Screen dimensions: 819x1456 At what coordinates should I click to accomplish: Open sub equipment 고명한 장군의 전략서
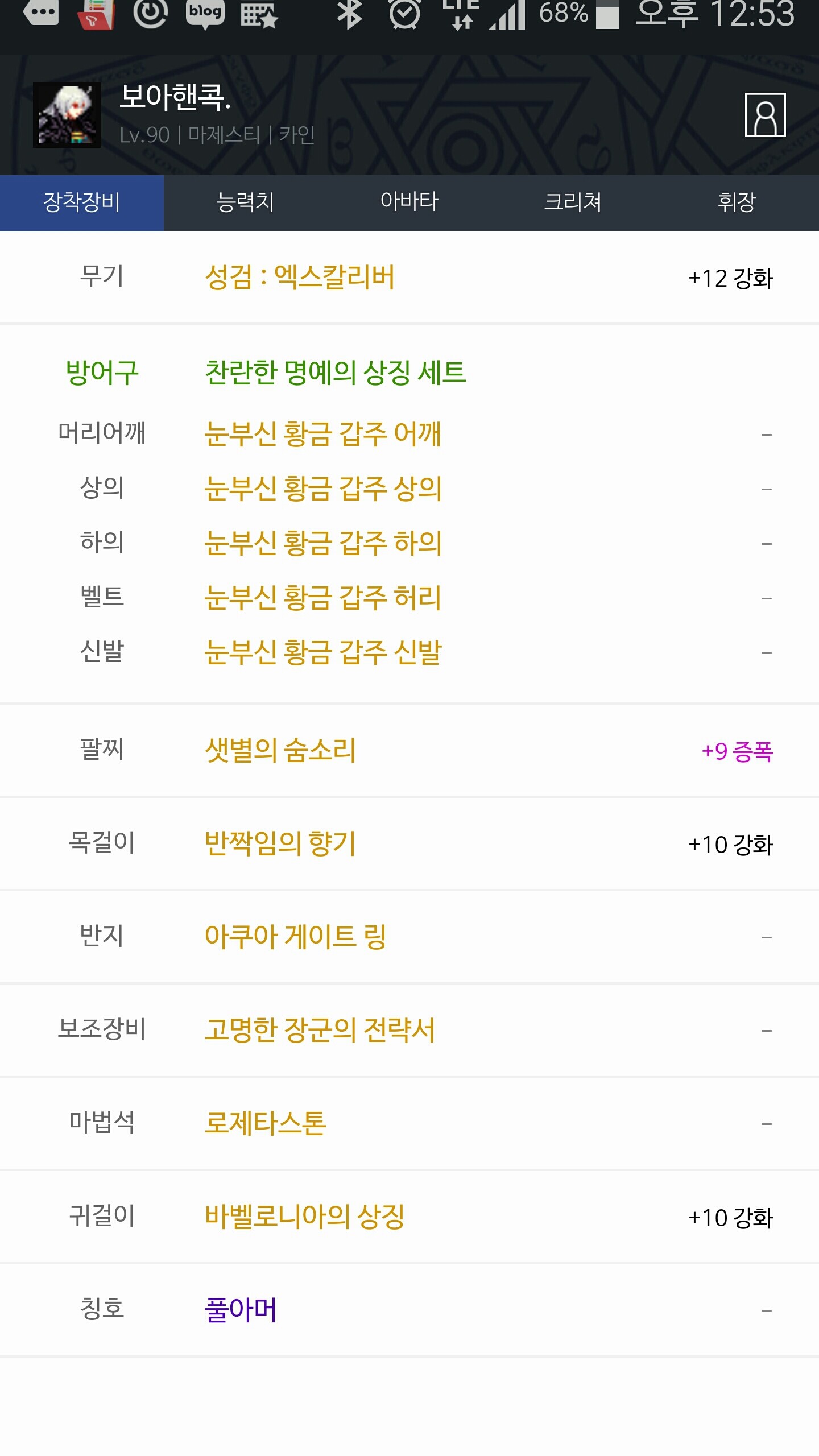[320, 1030]
